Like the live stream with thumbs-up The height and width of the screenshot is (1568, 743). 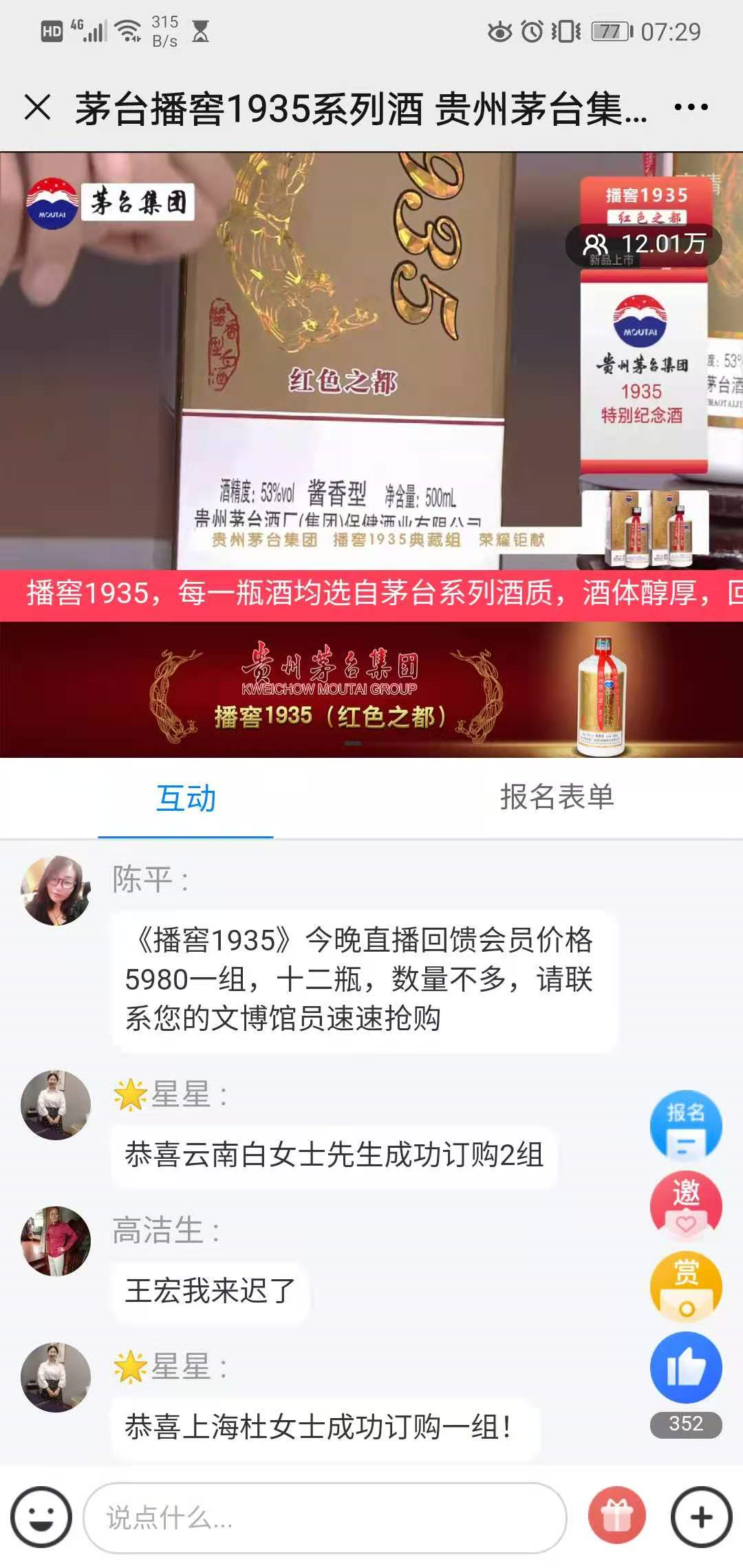[x=685, y=1368]
